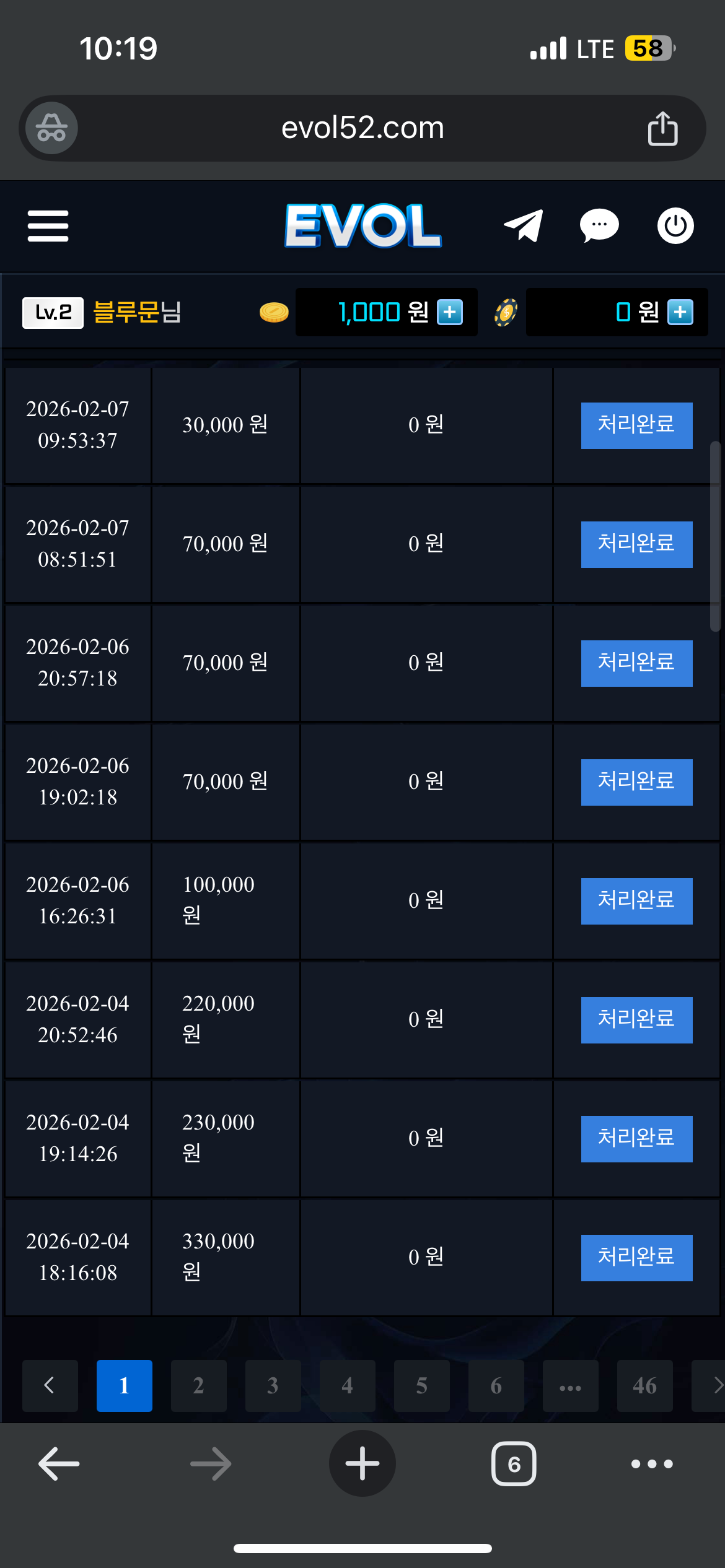Image resolution: width=725 pixels, height=1568 pixels.
Task: Jump to last page 46
Action: [644, 1385]
